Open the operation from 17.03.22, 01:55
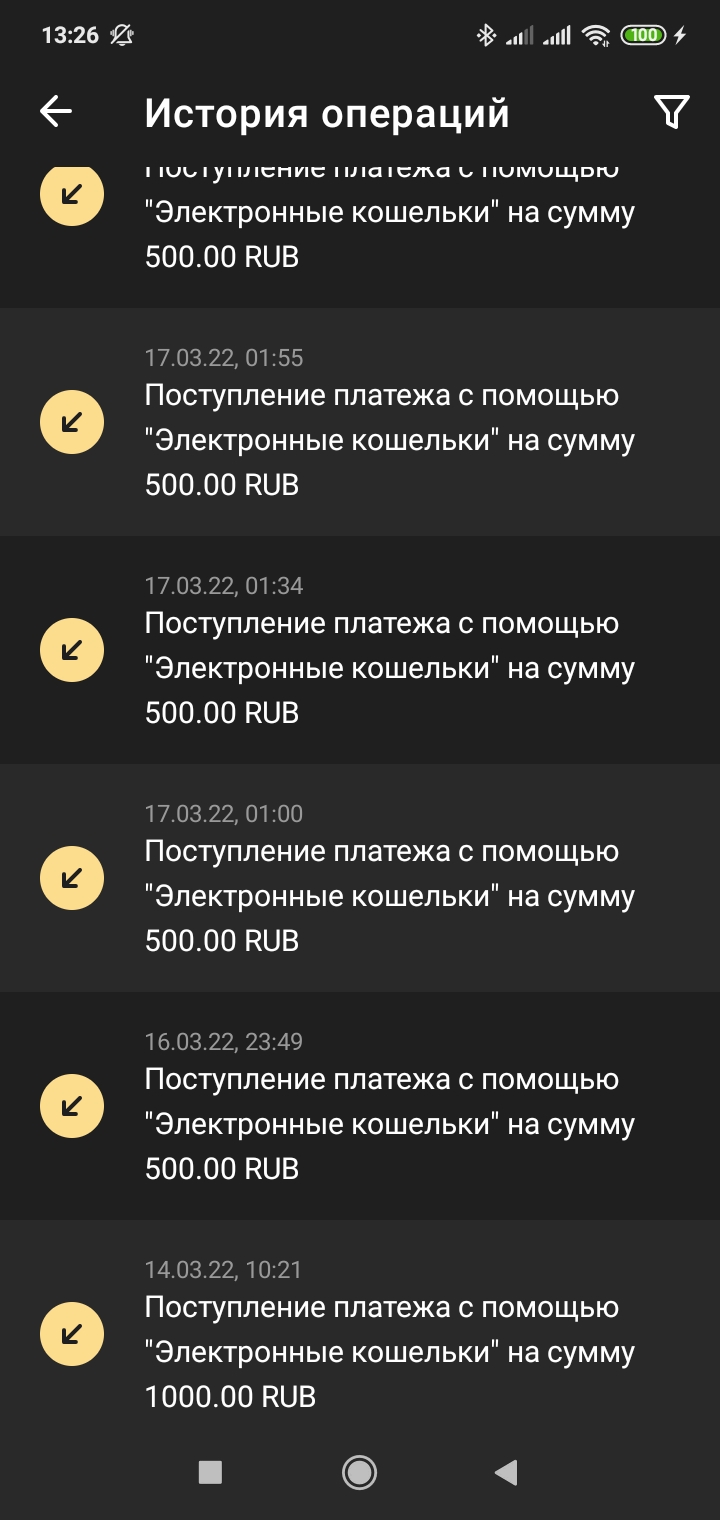This screenshot has height=1520, width=720. point(360,422)
